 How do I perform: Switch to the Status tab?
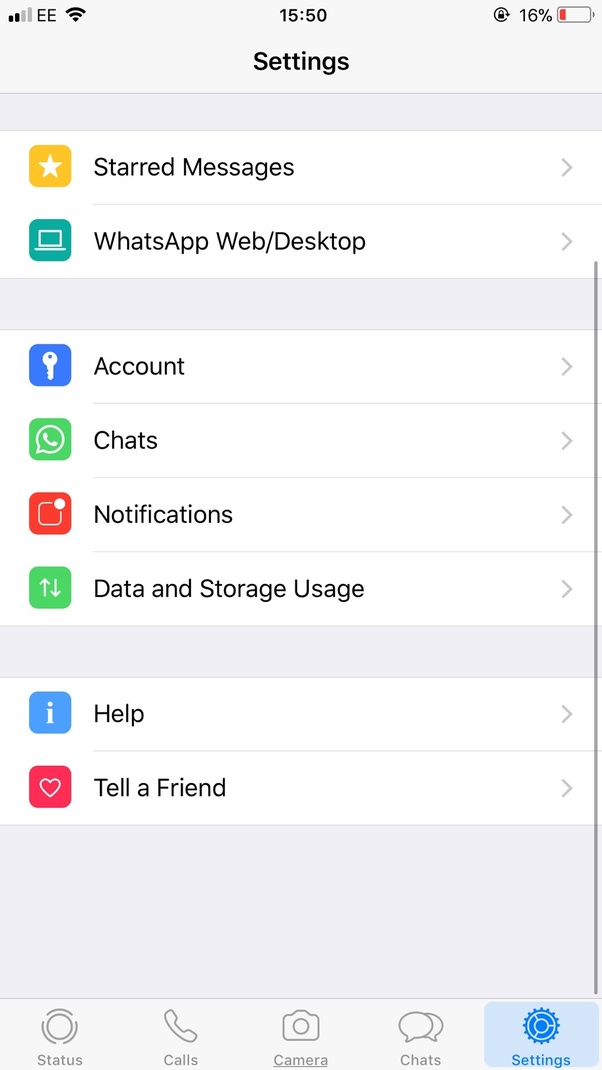click(60, 1036)
